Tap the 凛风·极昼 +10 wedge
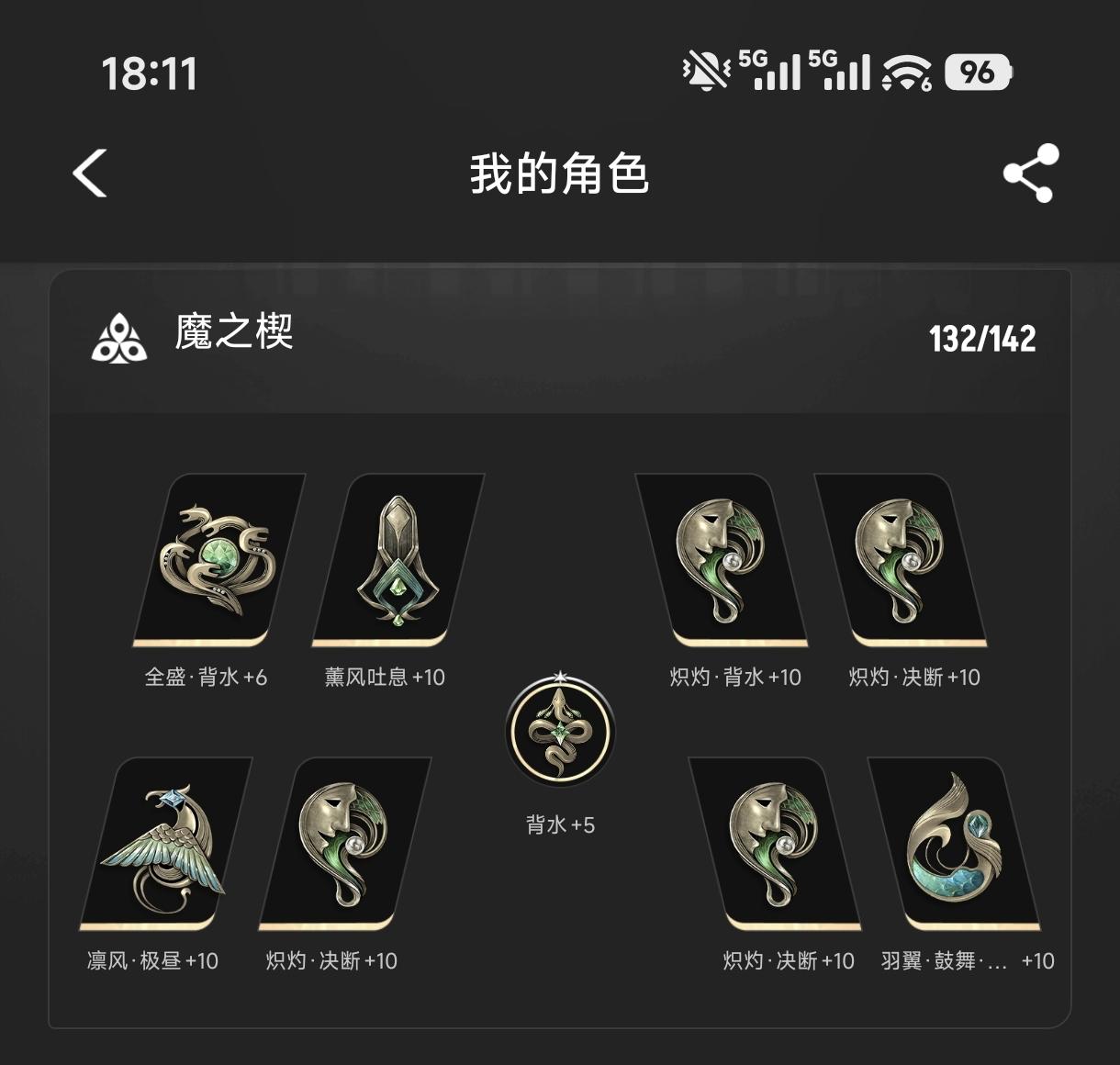The image size is (1120, 1065). (x=163, y=843)
